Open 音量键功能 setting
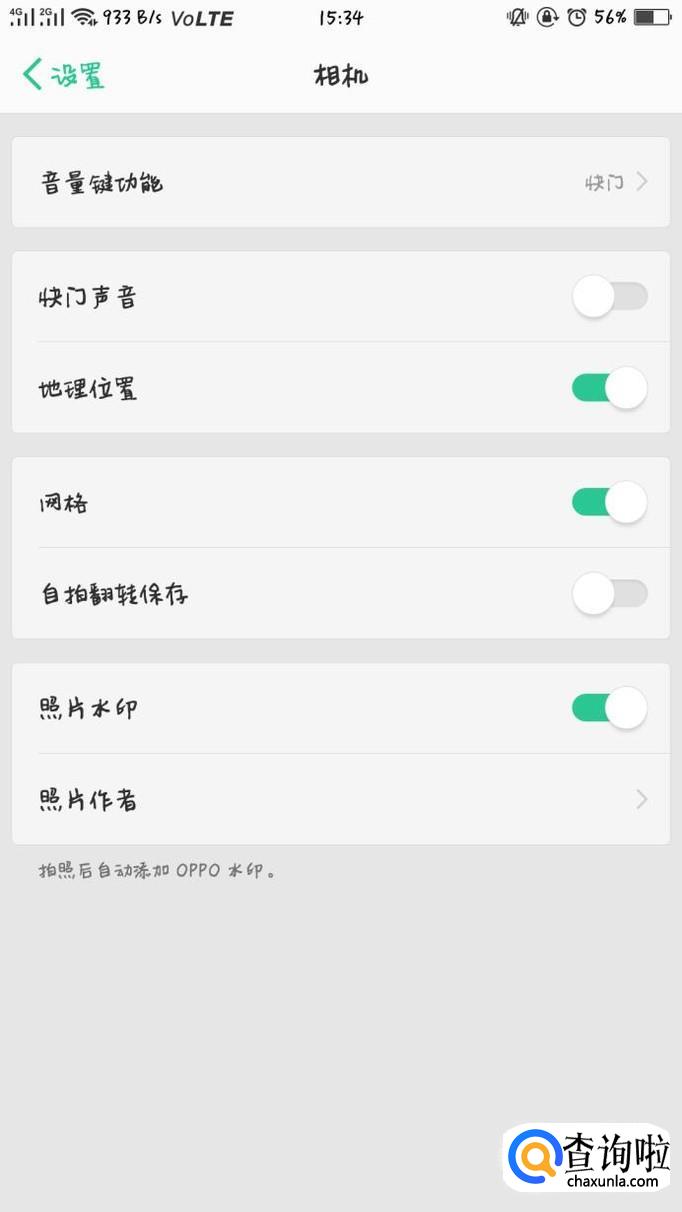This screenshot has width=682, height=1212. pyautogui.click(x=340, y=183)
